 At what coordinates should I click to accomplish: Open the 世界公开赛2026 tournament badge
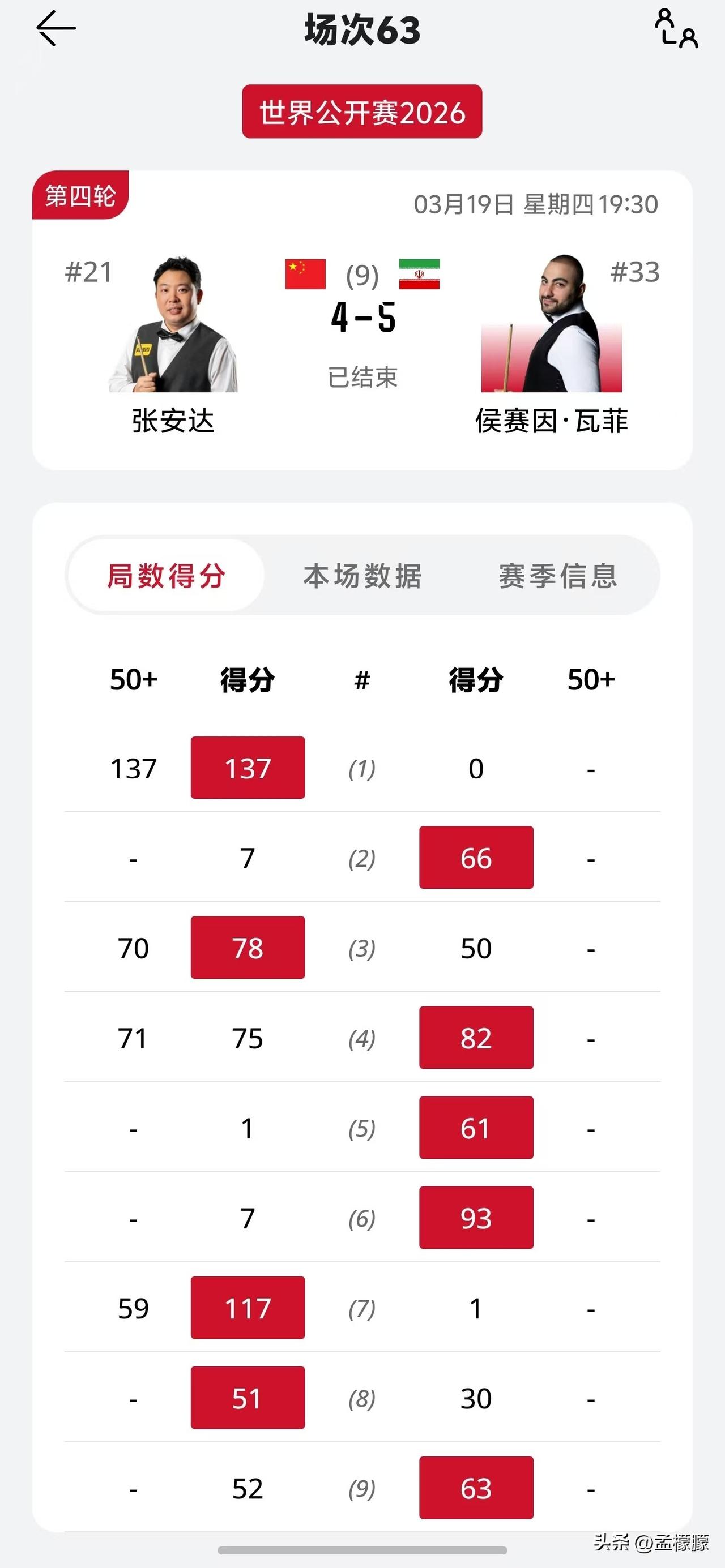pyautogui.click(x=362, y=112)
